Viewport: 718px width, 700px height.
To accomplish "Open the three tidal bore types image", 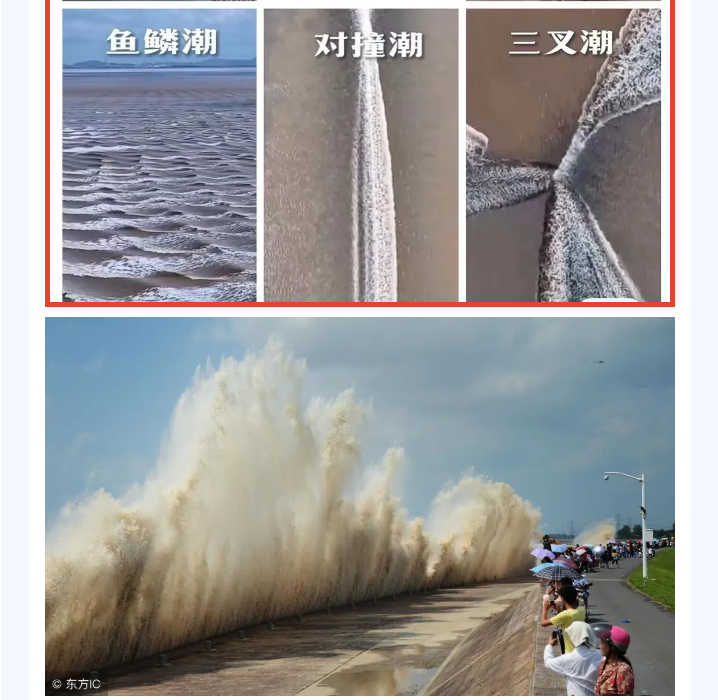I will click(x=360, y=155).
